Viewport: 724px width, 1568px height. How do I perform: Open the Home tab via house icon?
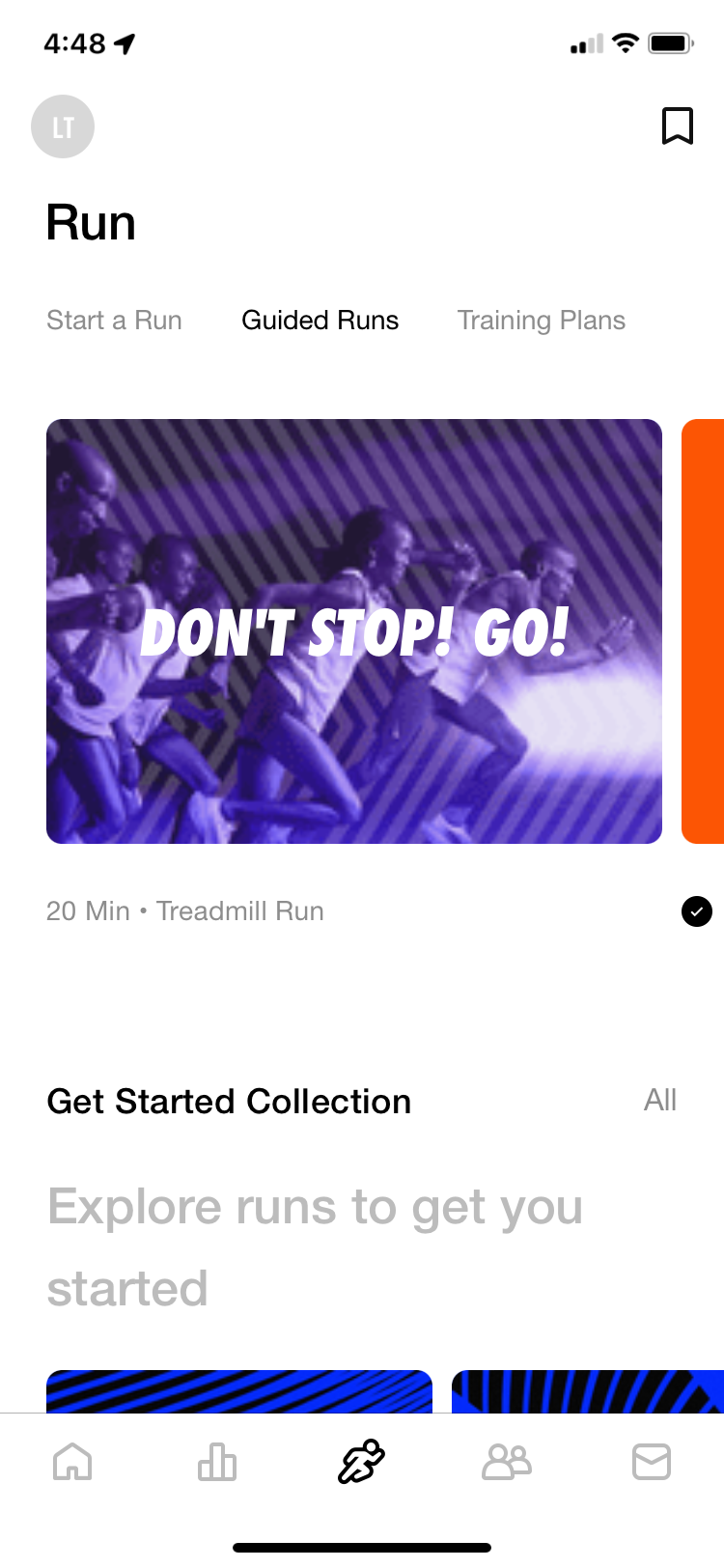coord(72,1462)
